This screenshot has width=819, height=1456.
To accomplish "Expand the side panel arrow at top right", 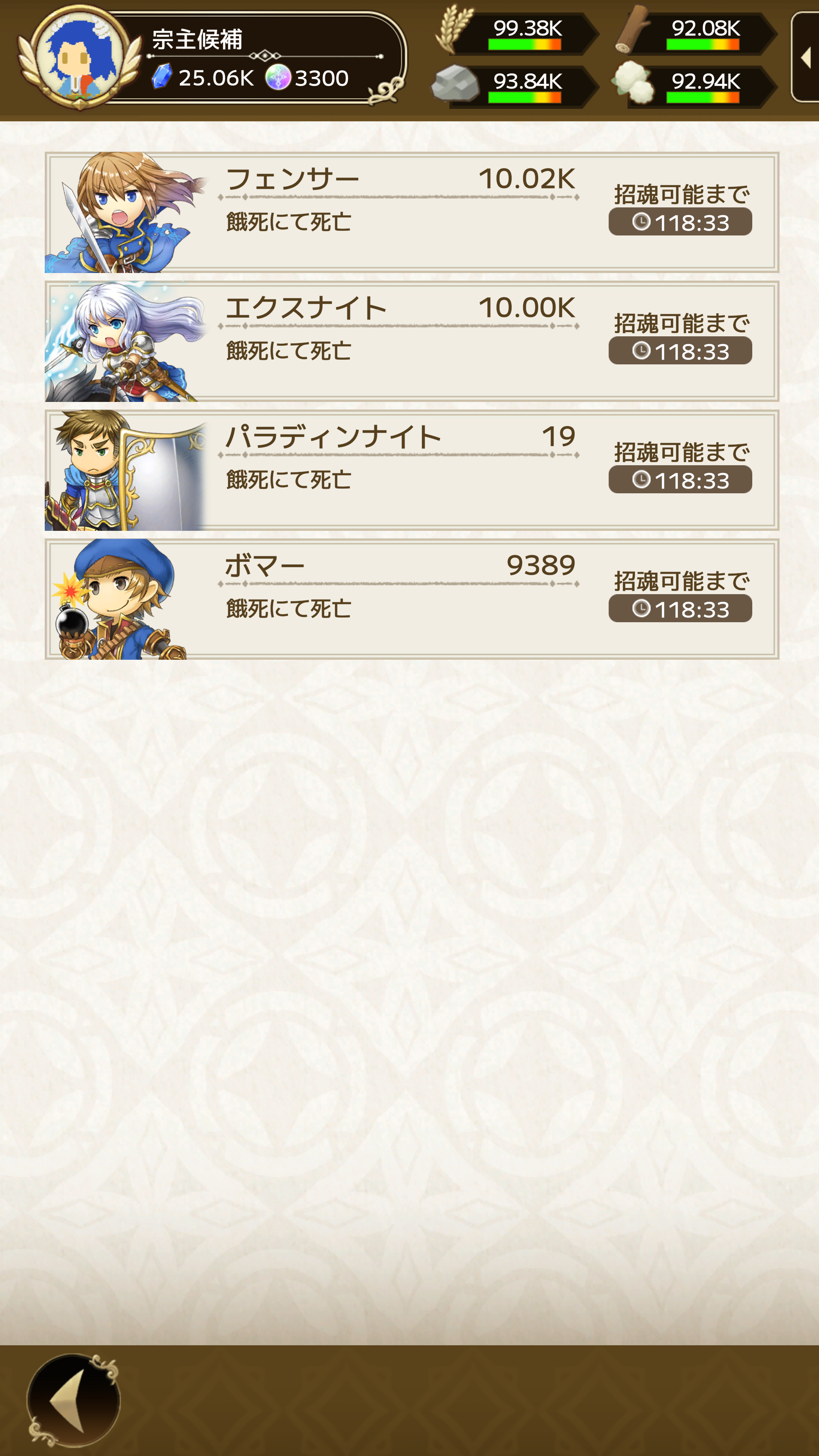I will pyautogui.click(x=806, y=58).
